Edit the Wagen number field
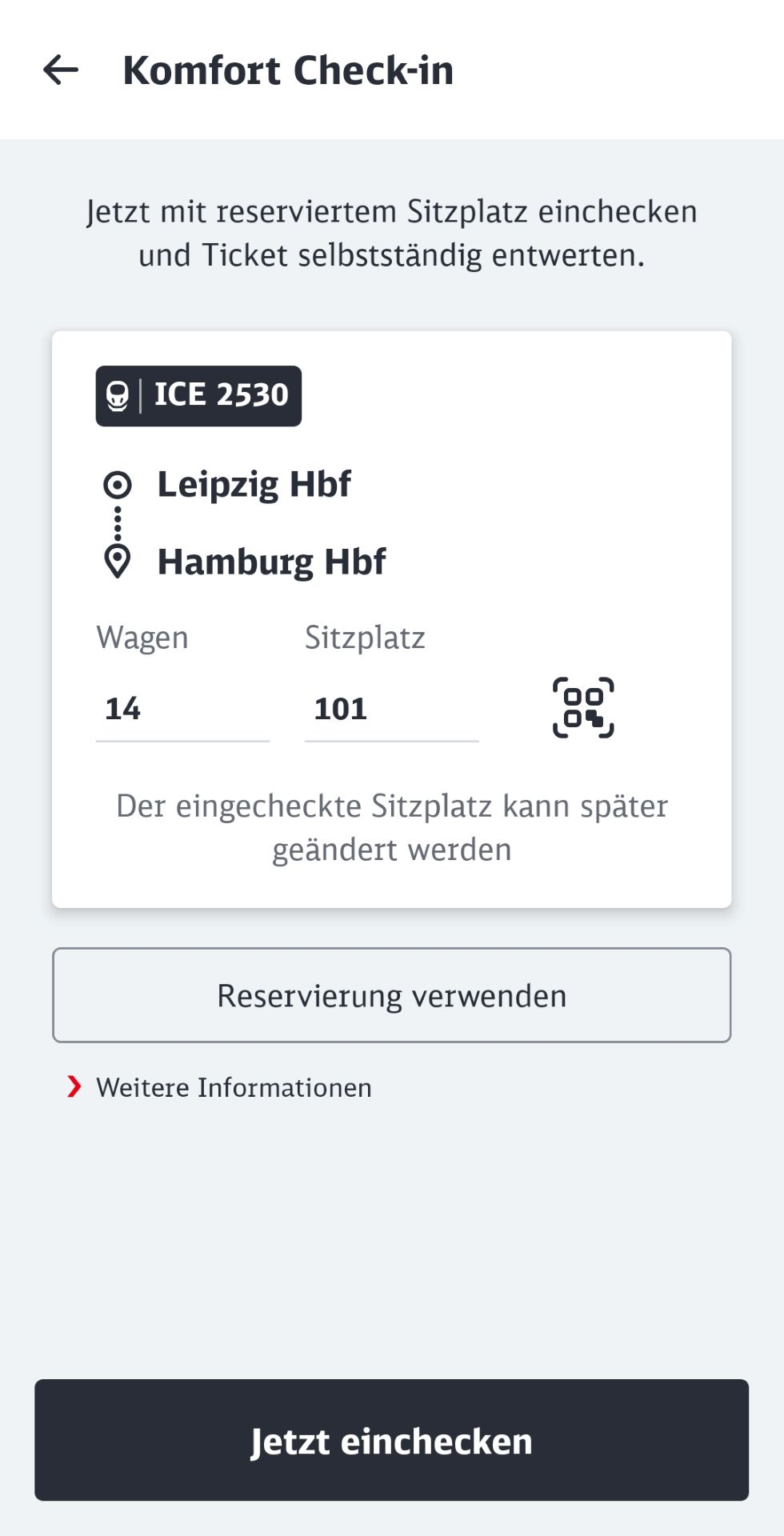 pyautogui.click(x=182, y=709)
